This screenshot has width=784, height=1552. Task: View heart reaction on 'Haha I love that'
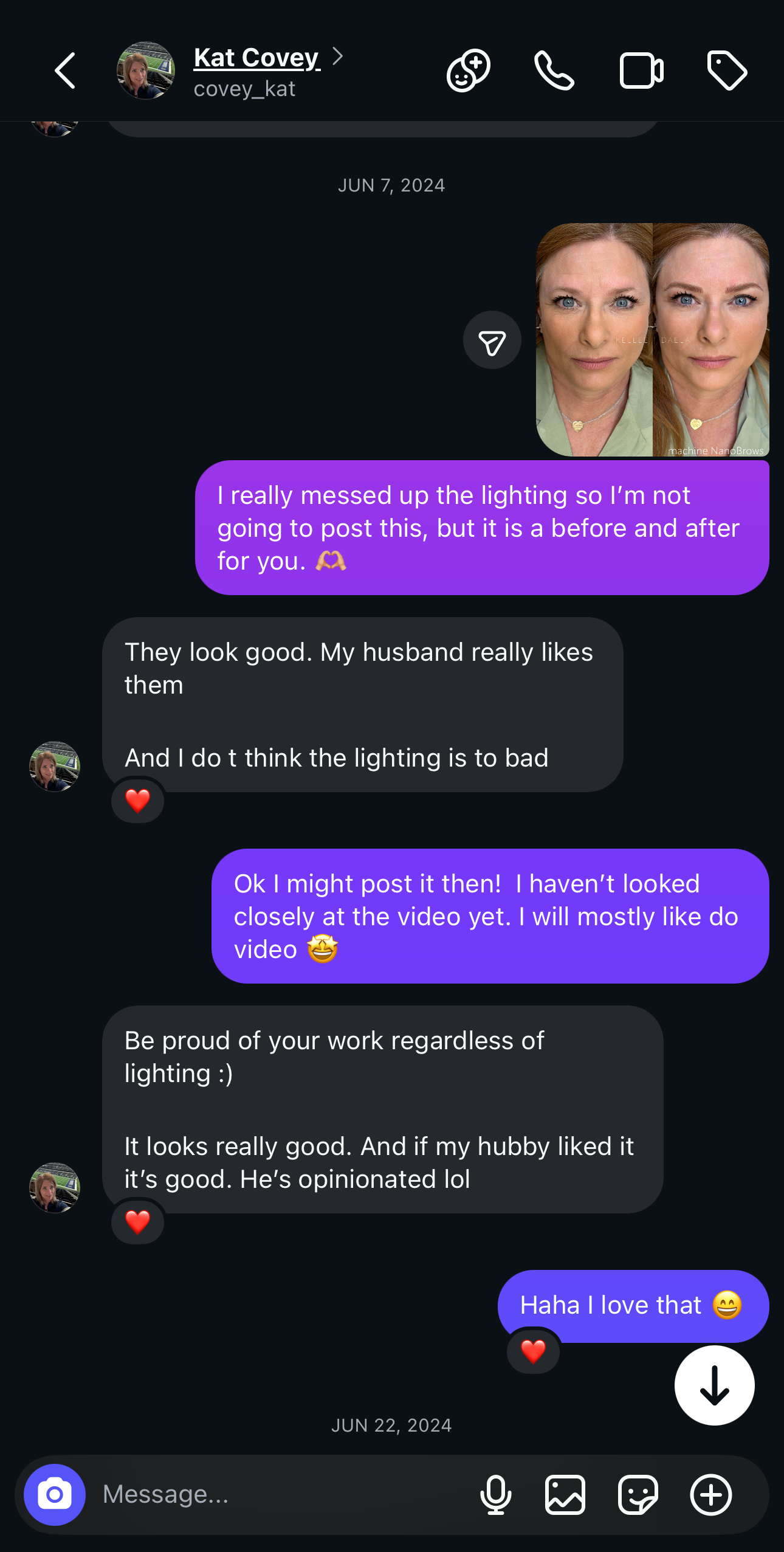click(x=533, y=1351)
